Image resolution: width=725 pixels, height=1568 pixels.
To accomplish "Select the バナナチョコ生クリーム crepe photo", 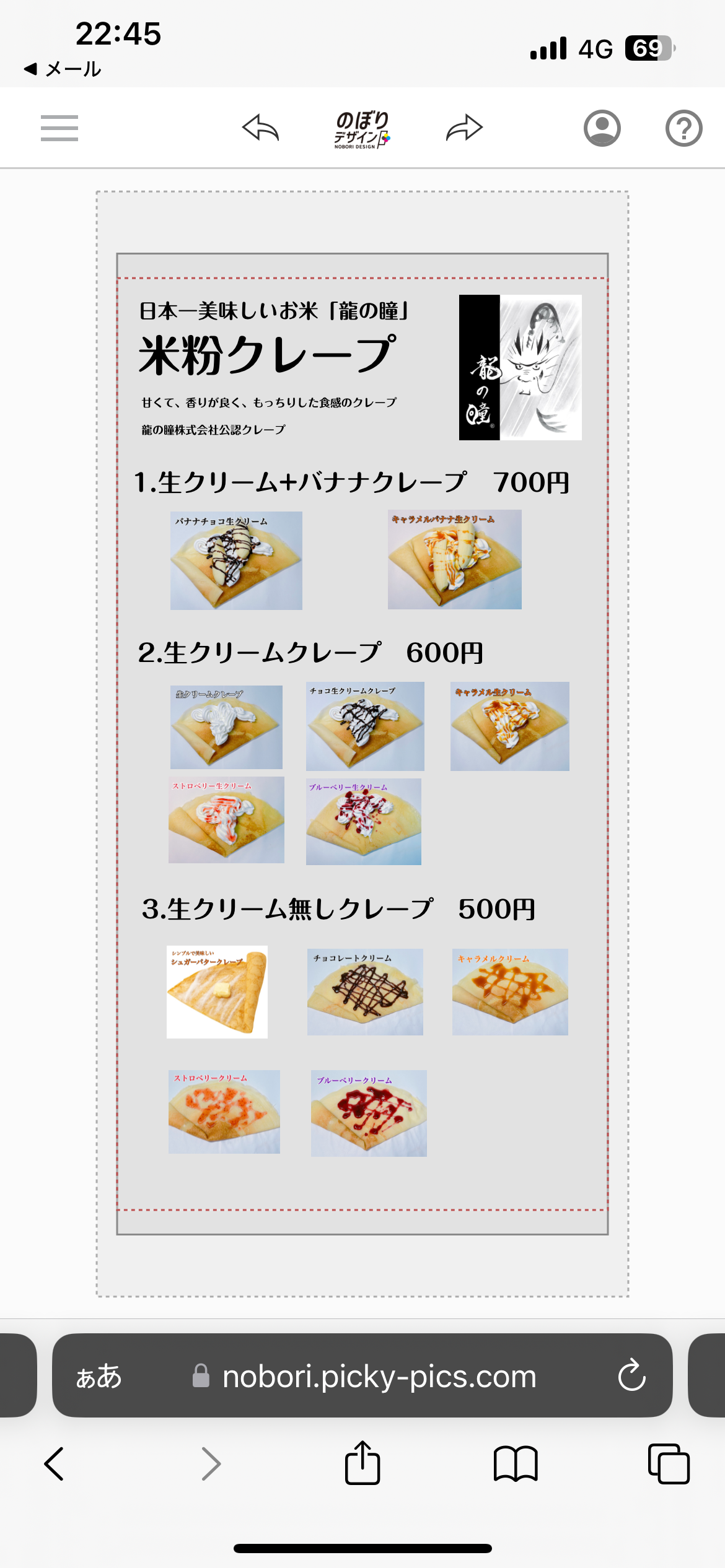I will point(235,560).
